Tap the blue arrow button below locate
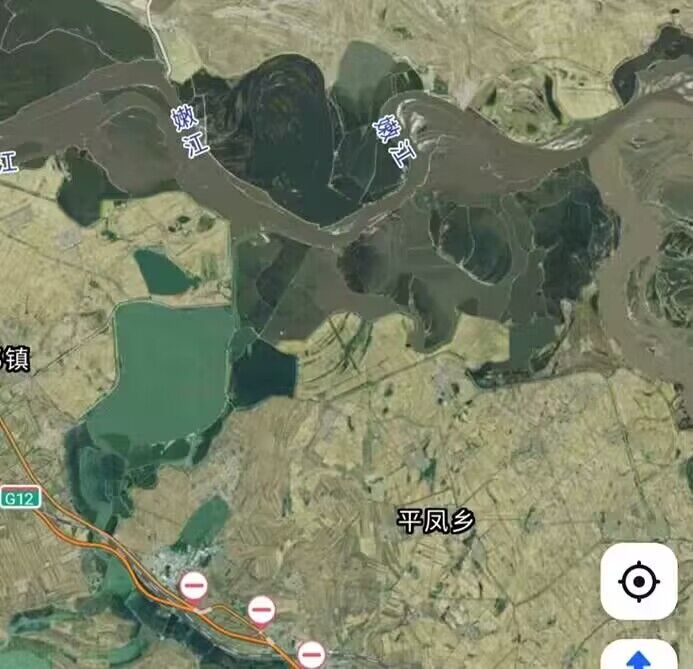 tap(638, 658)
